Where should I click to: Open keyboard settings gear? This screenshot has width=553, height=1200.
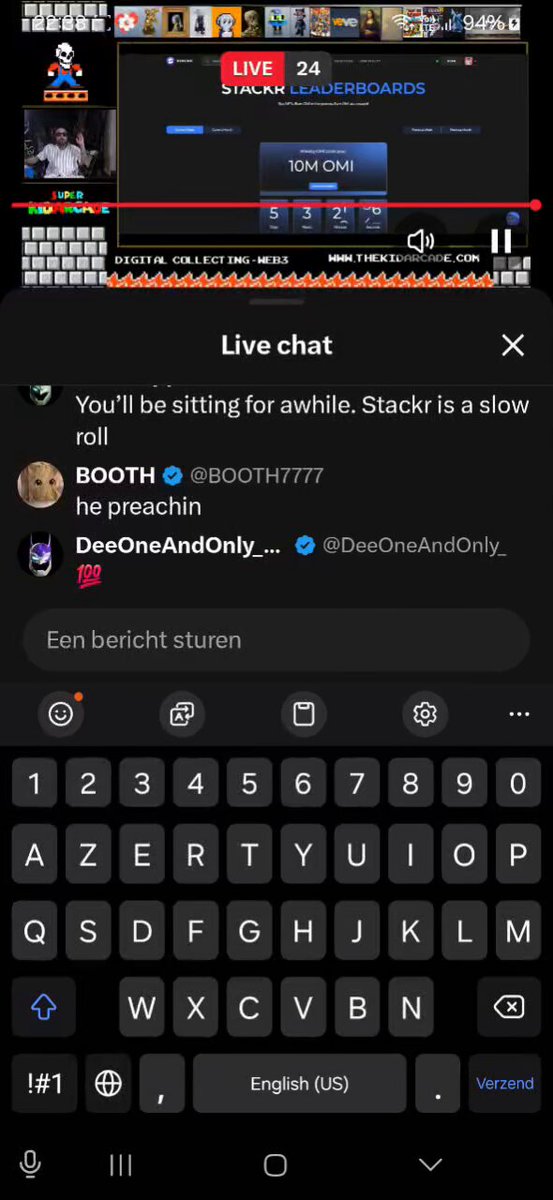point(425,714)
